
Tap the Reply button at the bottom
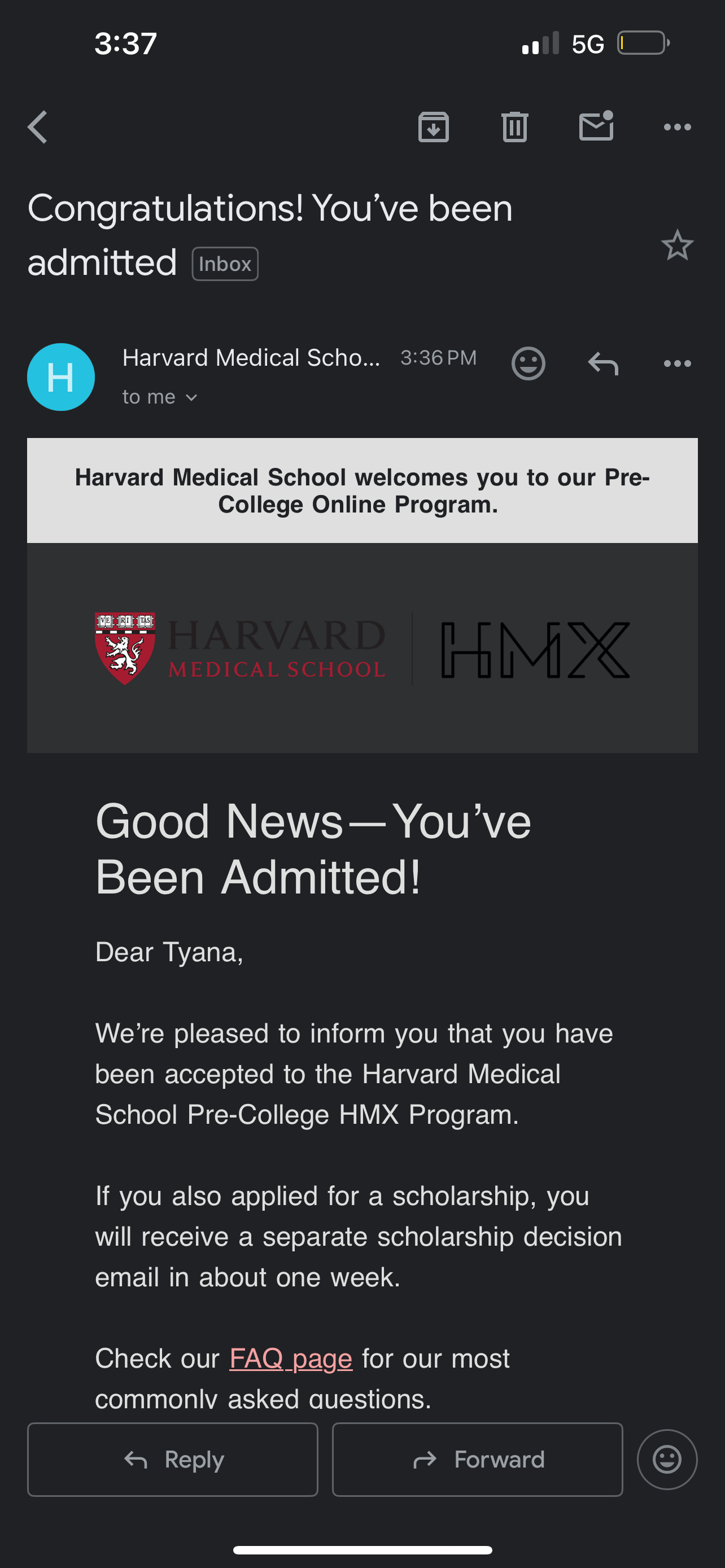173,1460
